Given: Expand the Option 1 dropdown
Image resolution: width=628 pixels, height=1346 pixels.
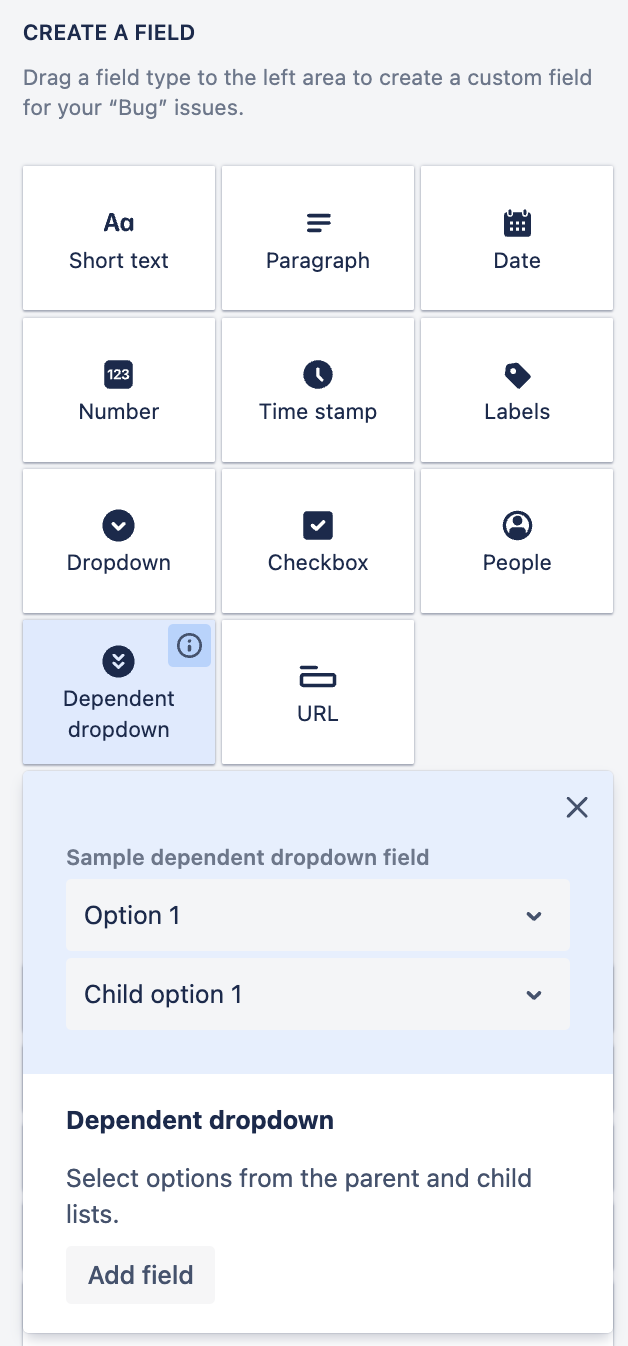Looking at the screenshot, I should [x=317, y=915].
